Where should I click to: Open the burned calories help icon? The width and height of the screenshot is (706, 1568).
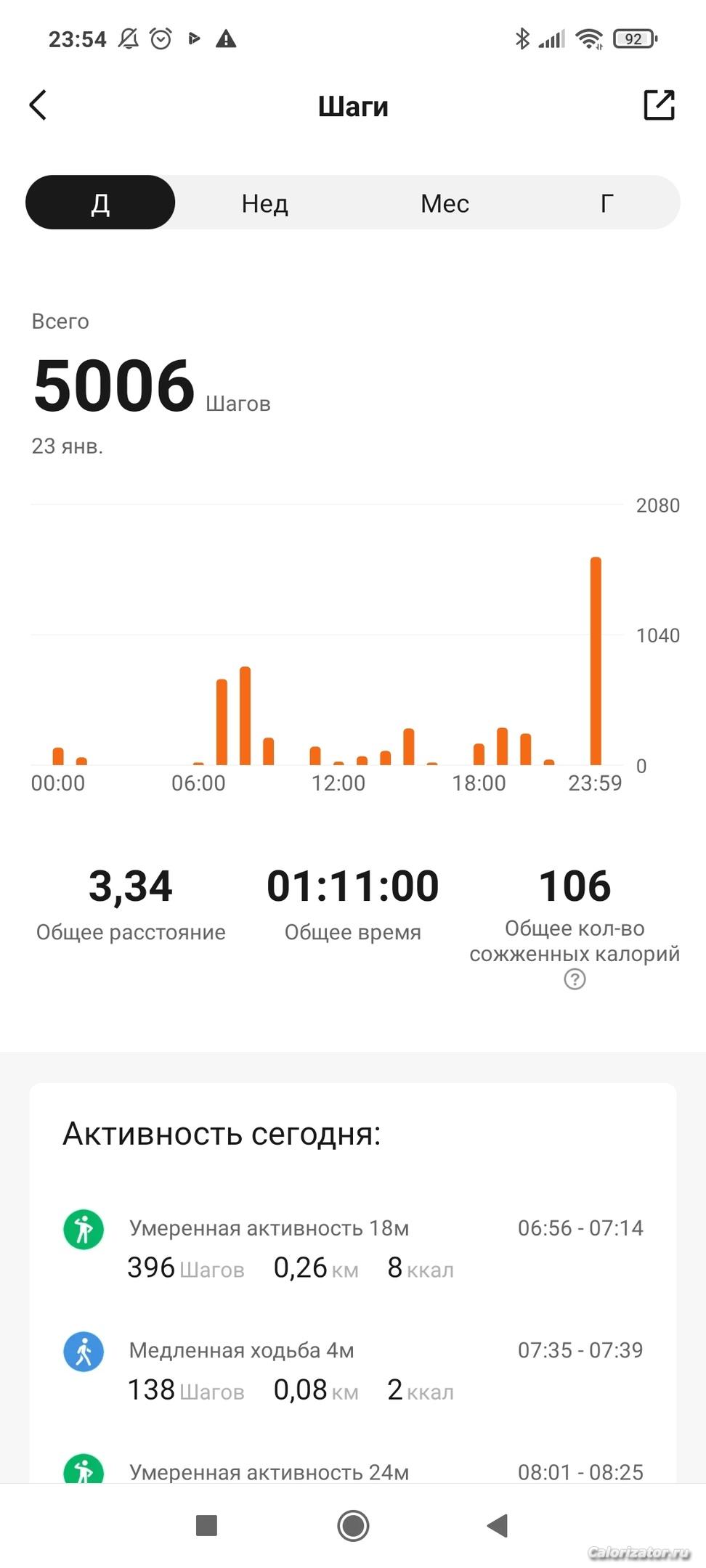coord(575,980)
